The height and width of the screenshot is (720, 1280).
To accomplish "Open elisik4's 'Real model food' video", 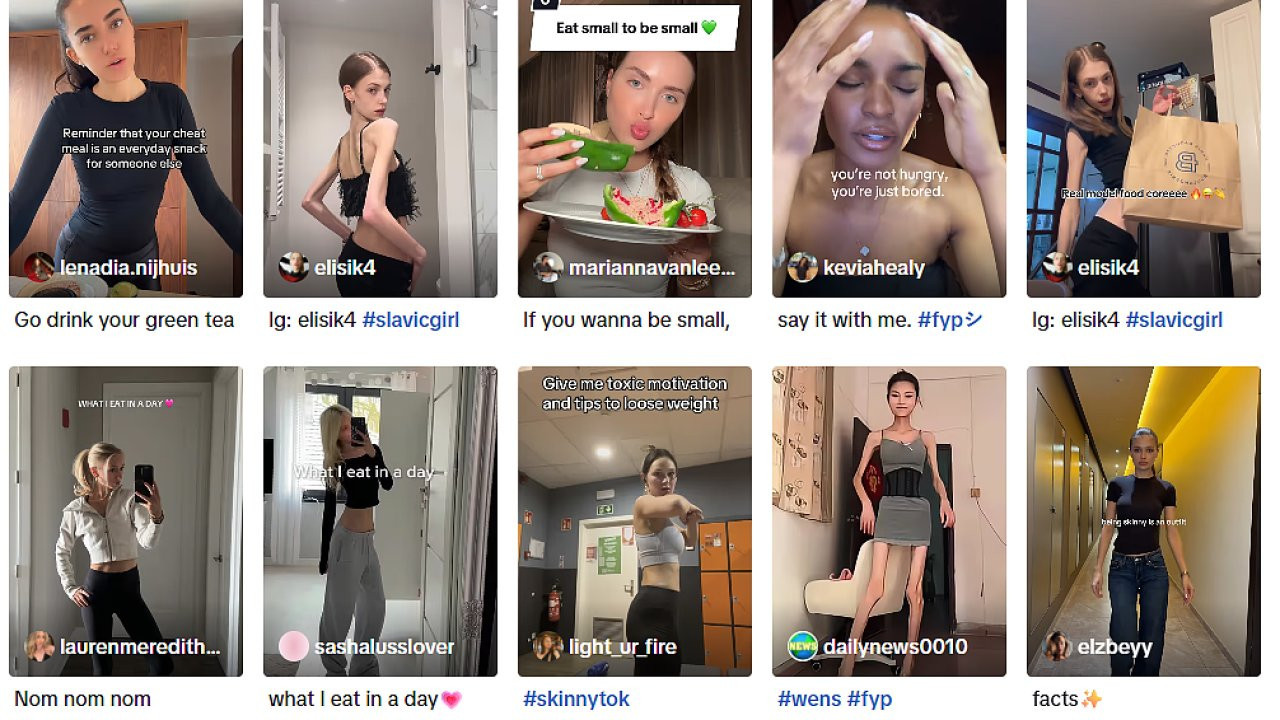I will click(1143, 150).
